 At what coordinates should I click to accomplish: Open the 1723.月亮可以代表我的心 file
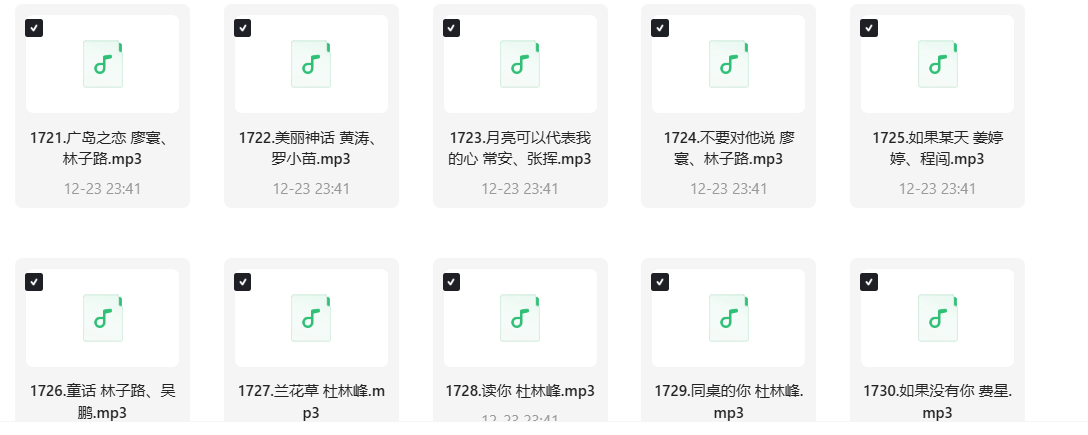[519, 64]
